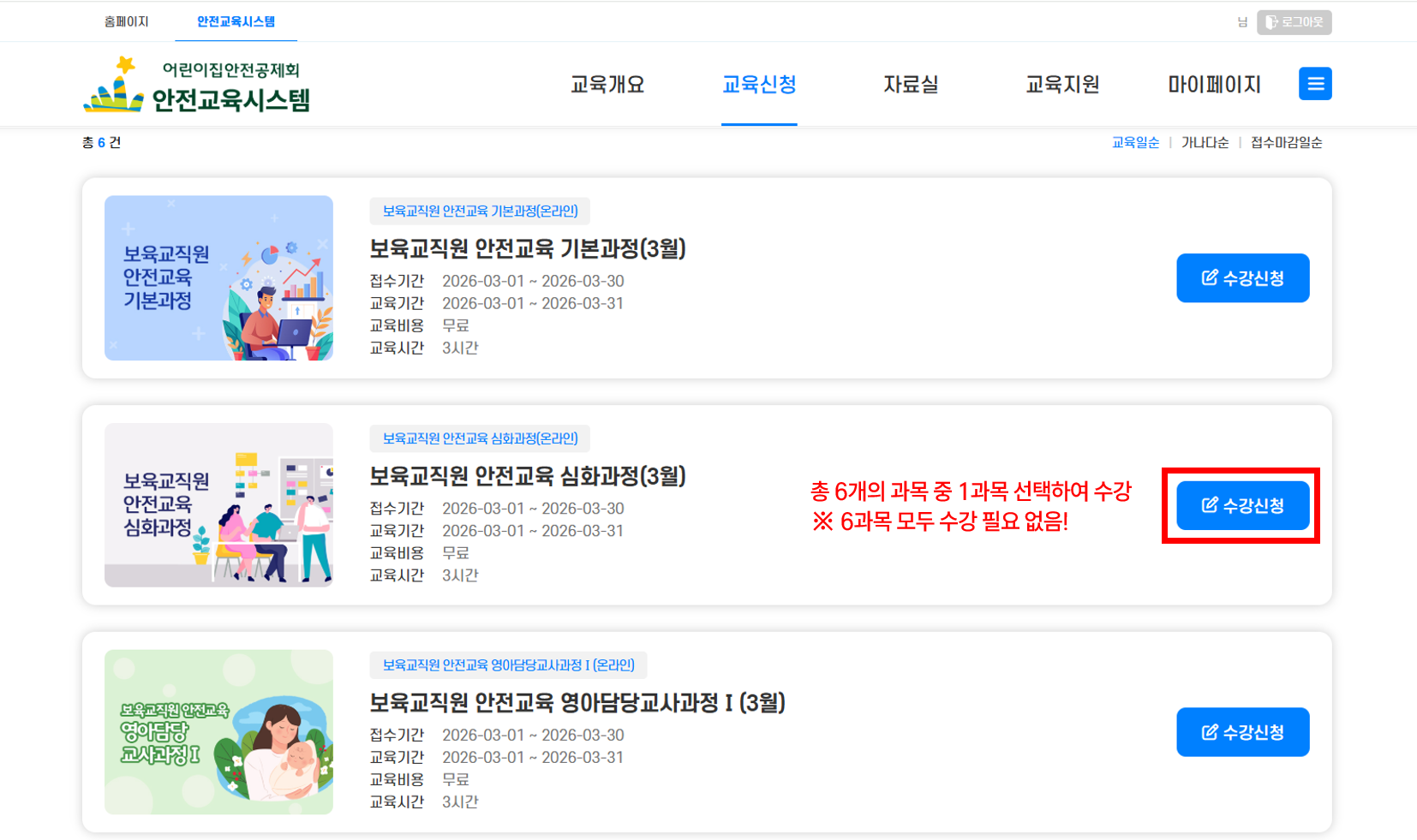The image size is (1417, 840).
Task: Sort courses by 교육일순
Action: coord(1135,143)
